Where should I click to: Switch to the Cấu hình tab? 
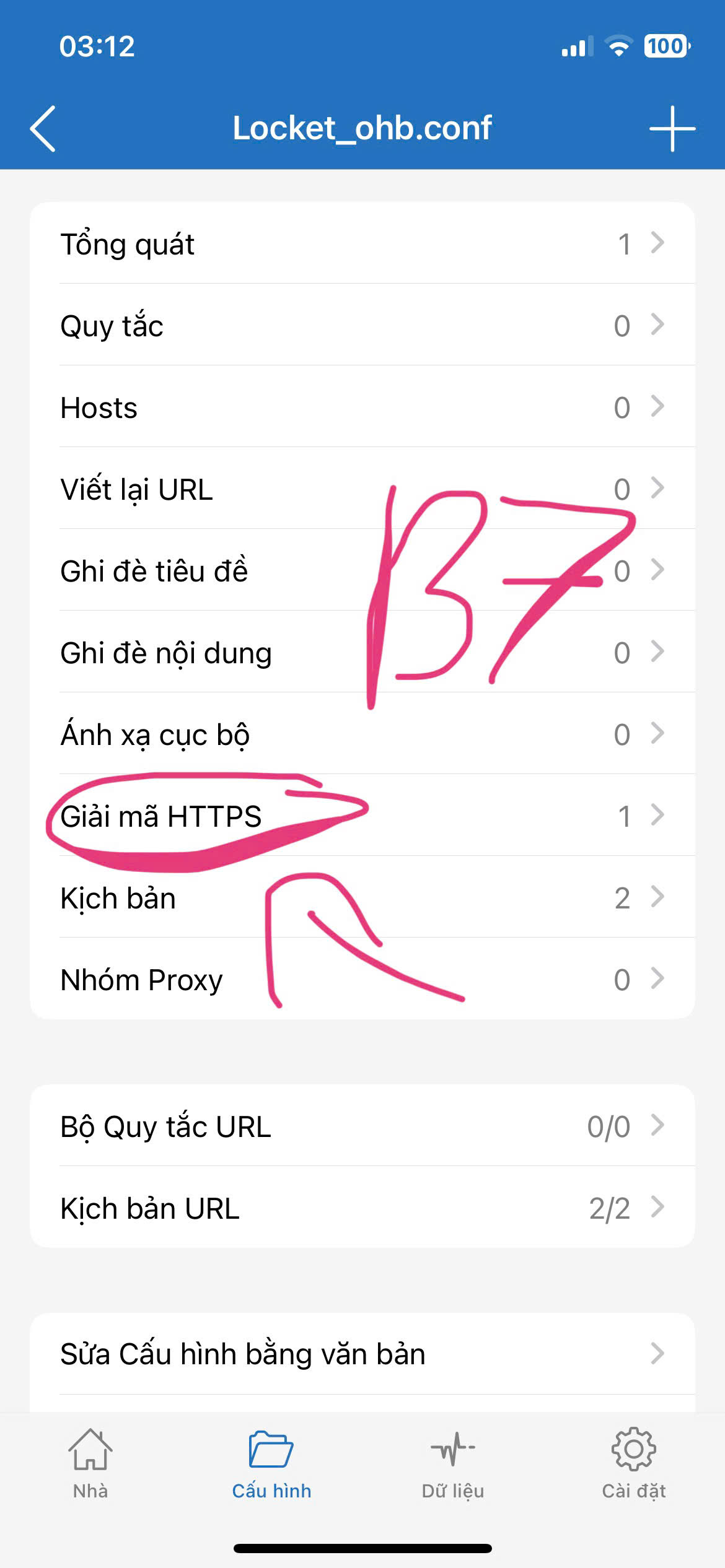[271, 1464]
